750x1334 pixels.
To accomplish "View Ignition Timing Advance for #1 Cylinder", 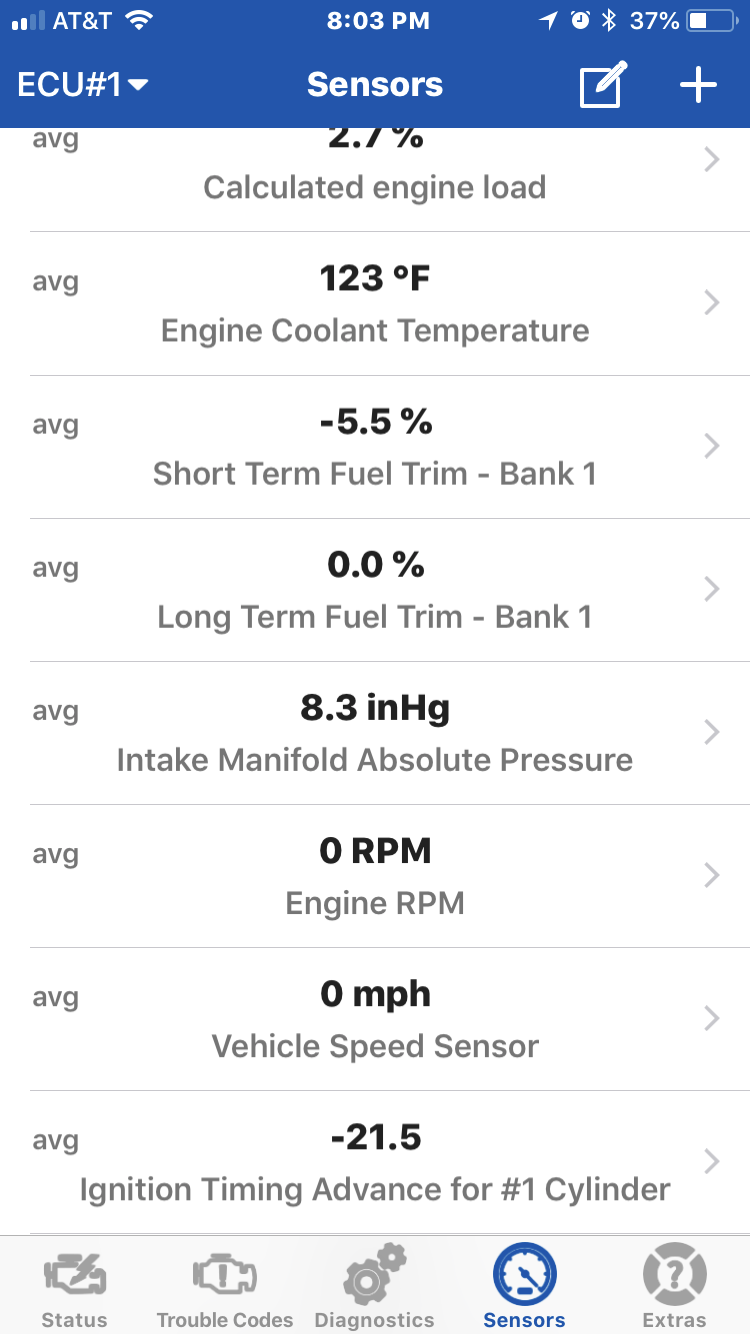I will [x=375, y=1162].
